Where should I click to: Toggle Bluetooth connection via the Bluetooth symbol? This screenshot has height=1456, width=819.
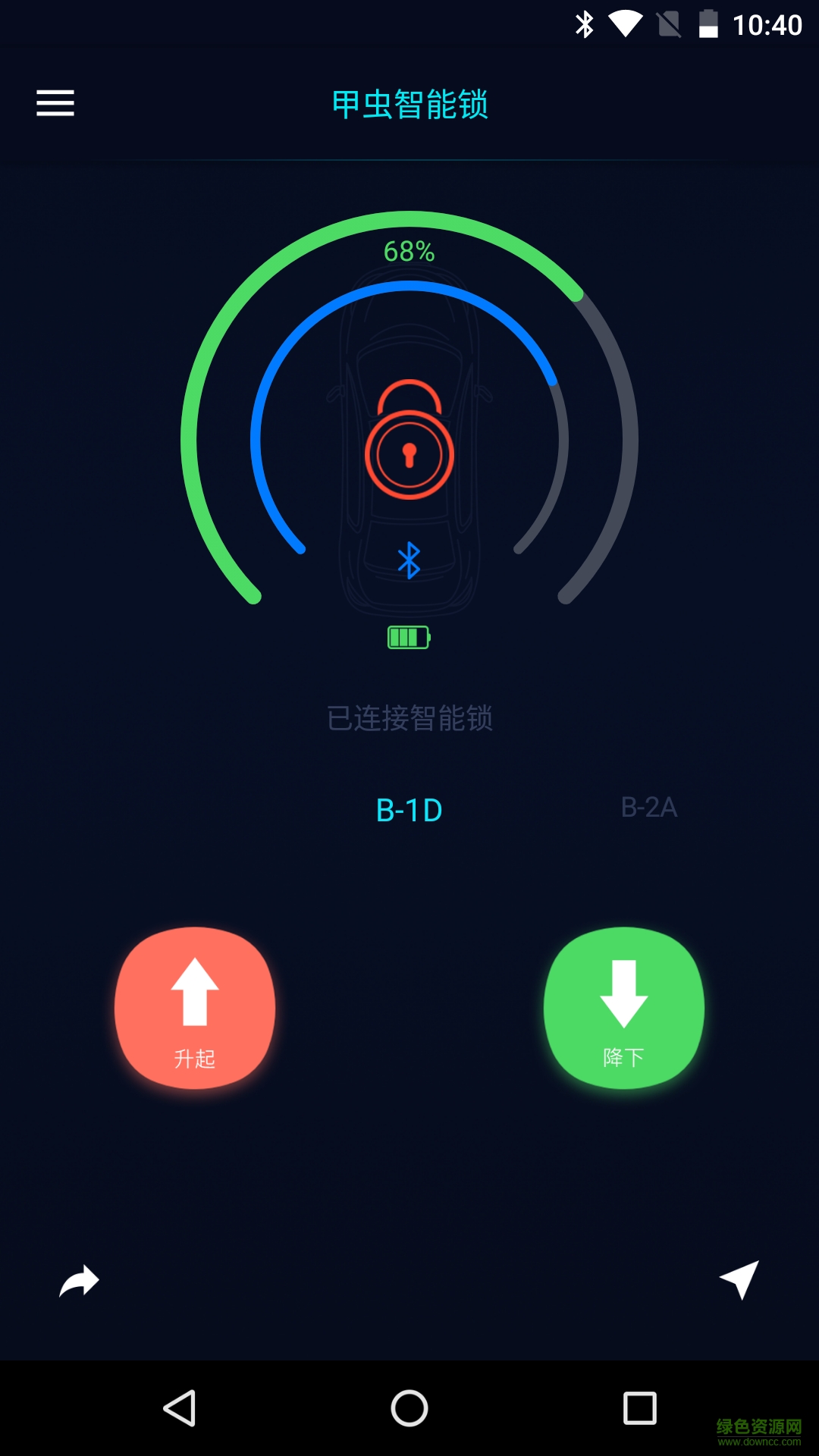[x=408, y=561]
